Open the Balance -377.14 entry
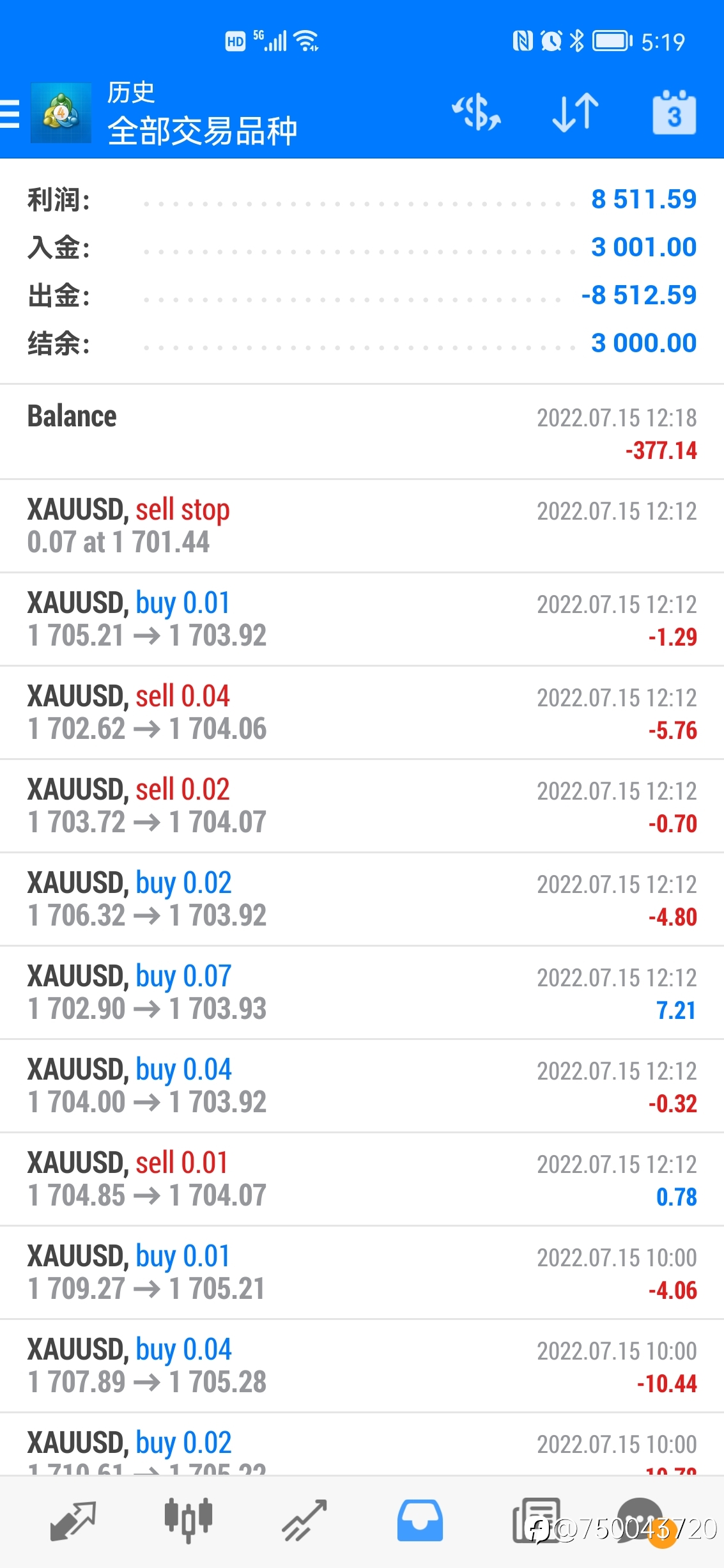 point(362,432)
